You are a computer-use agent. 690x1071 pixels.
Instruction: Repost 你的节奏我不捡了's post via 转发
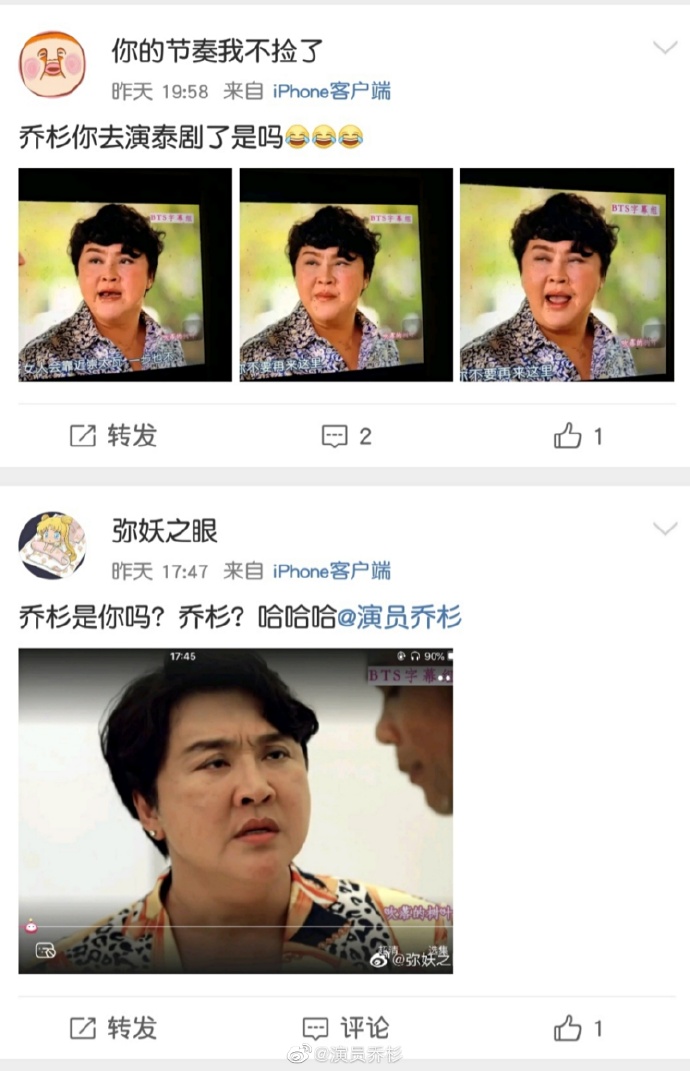pos(113,436)
